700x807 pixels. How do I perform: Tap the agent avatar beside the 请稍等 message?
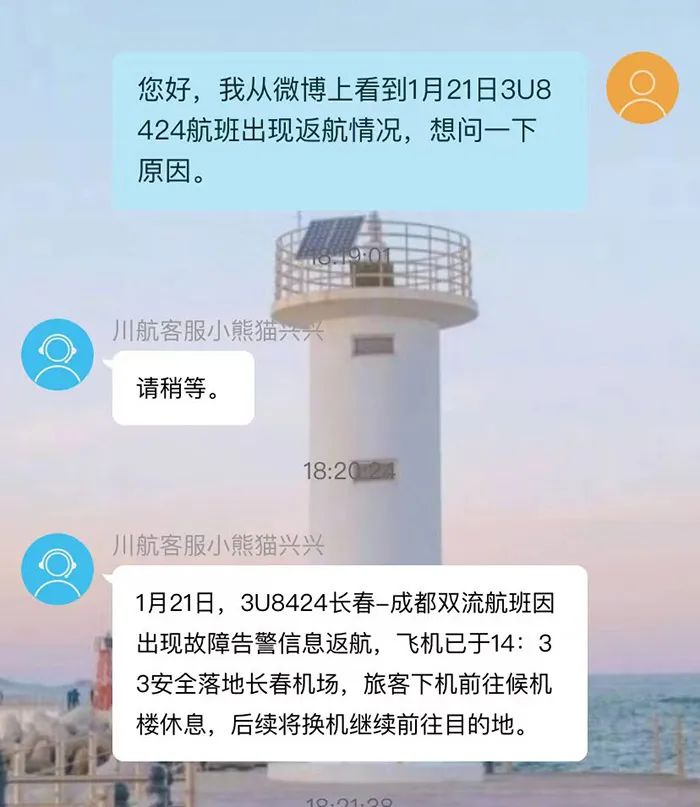[x=58, y=354]
